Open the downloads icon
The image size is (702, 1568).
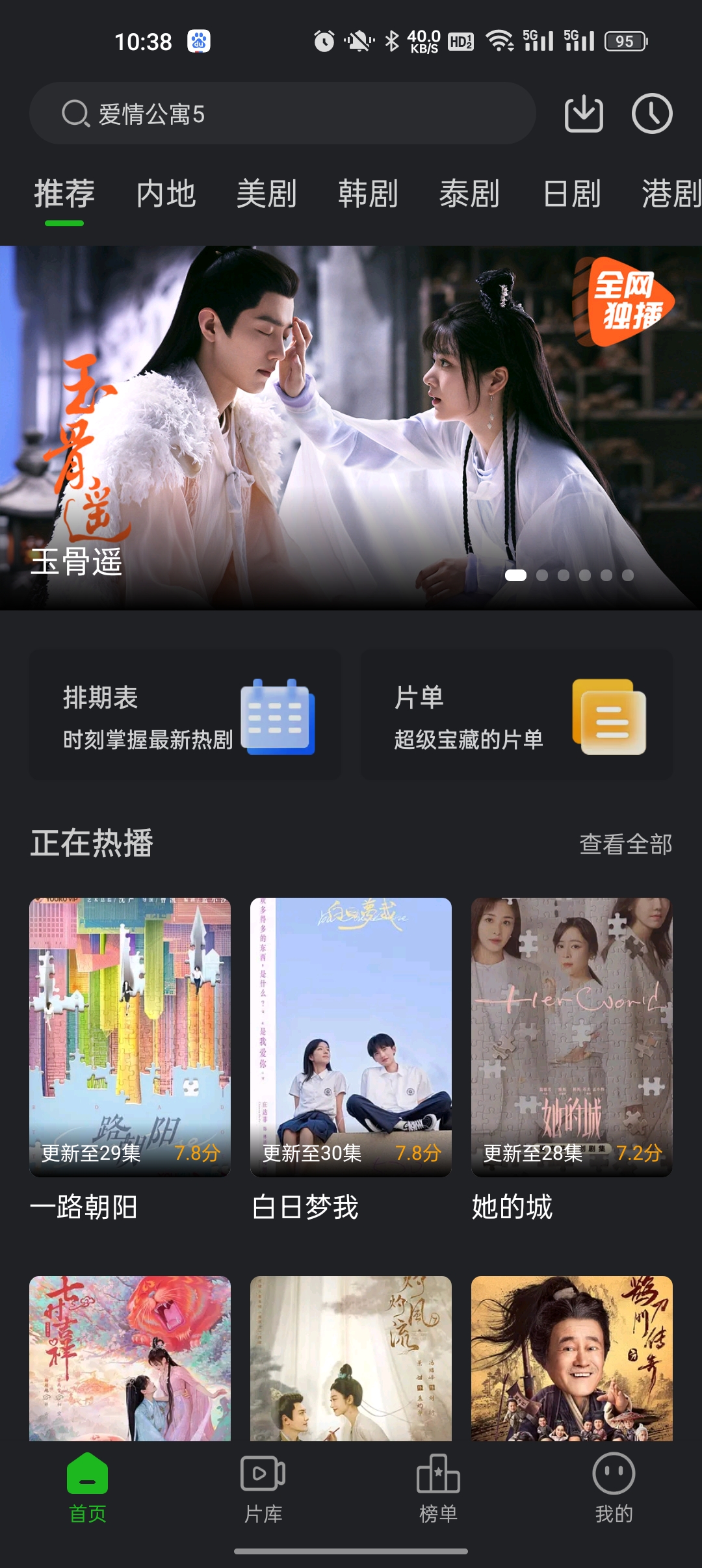coord(583,114)
